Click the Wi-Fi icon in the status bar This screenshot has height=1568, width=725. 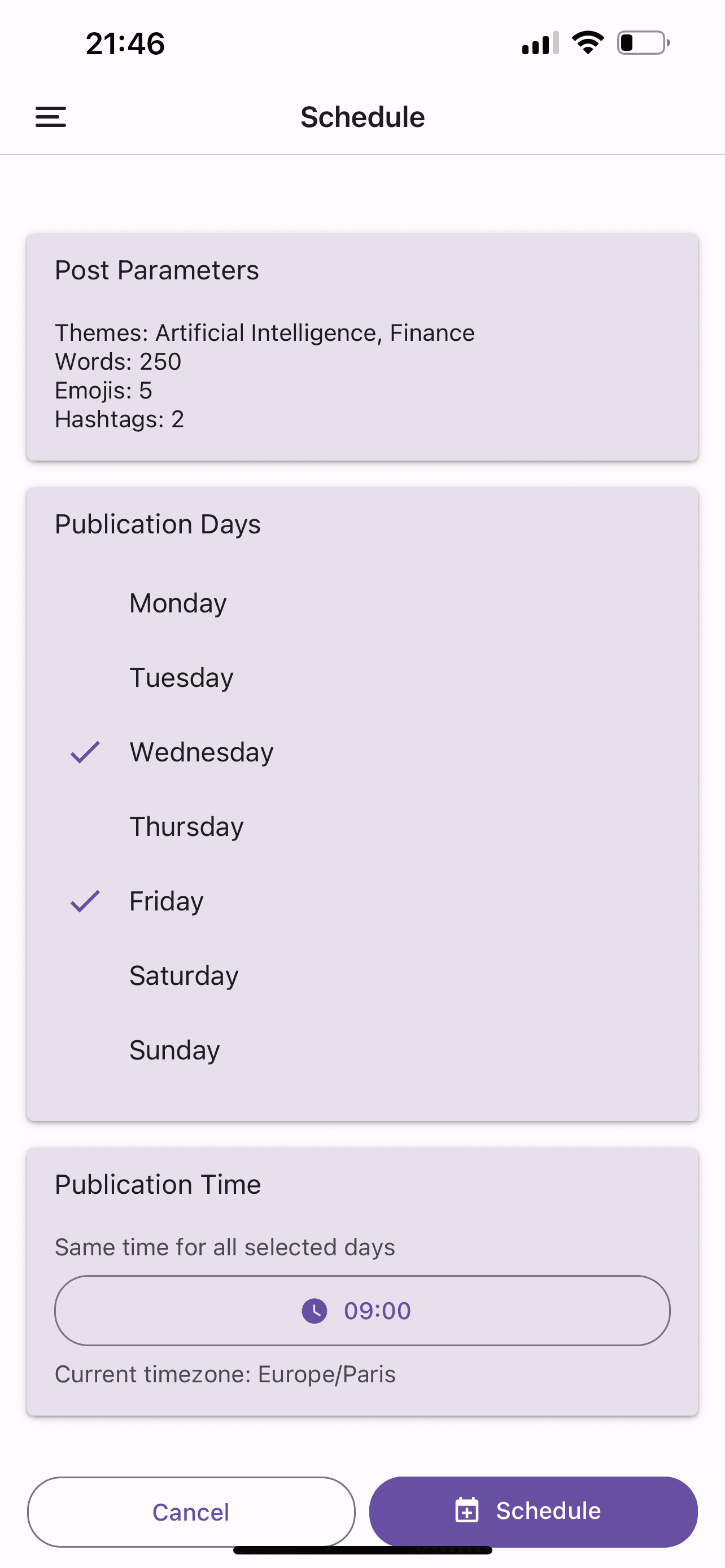[586, 41]
